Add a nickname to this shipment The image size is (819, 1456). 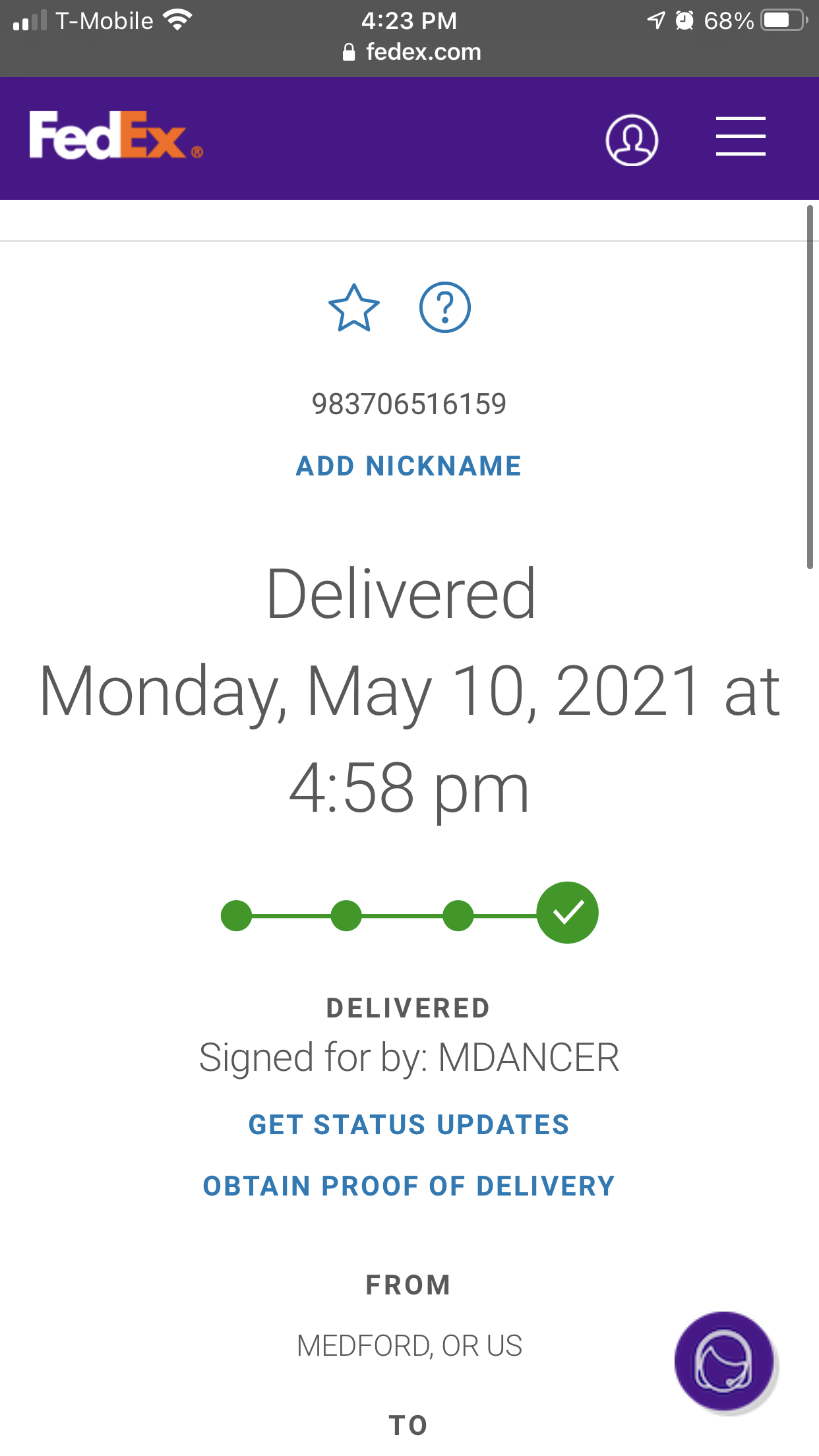pos(409,466)
